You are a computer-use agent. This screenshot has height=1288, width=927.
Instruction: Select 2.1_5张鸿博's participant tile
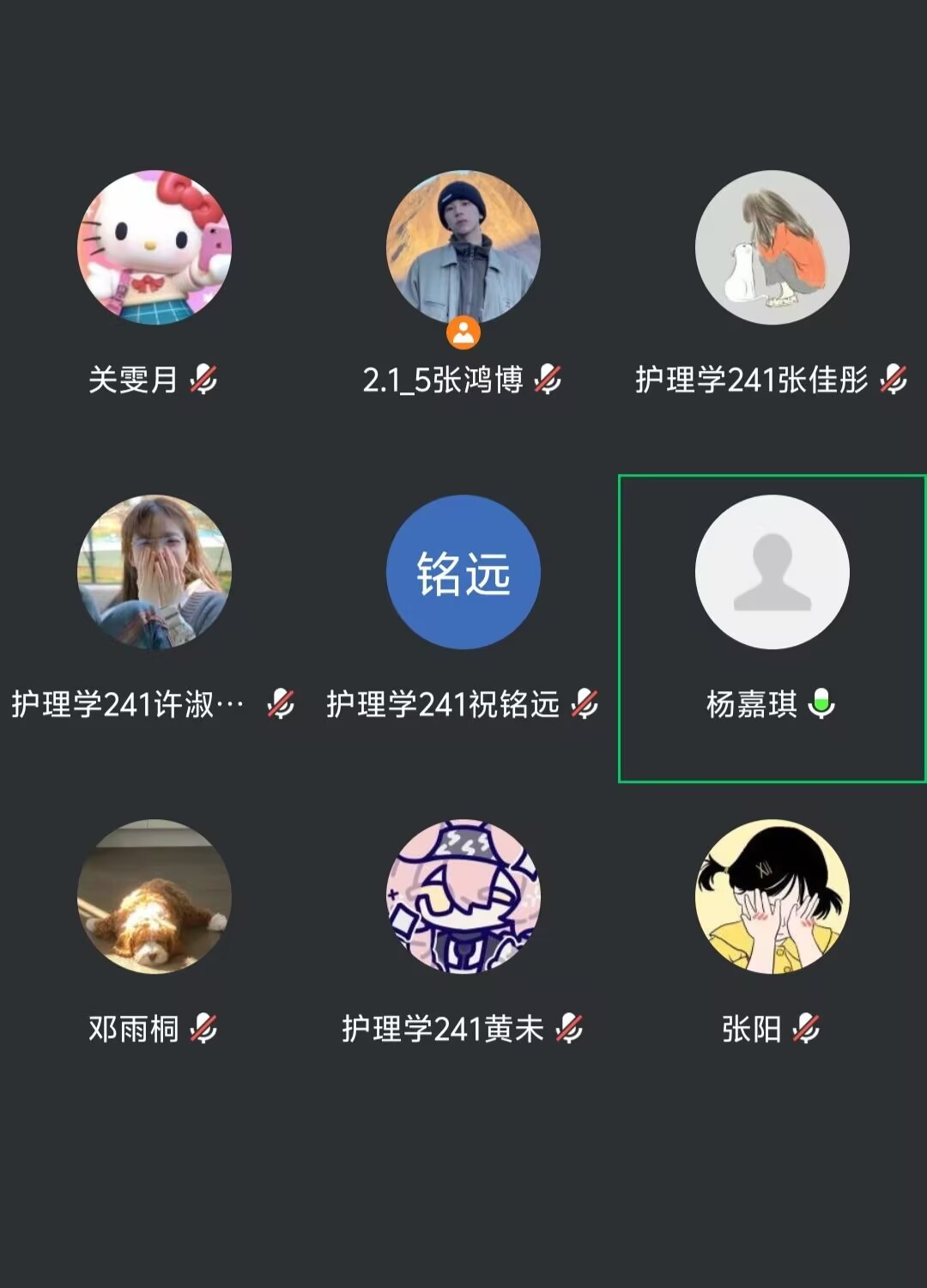click(x=463, y=247)
